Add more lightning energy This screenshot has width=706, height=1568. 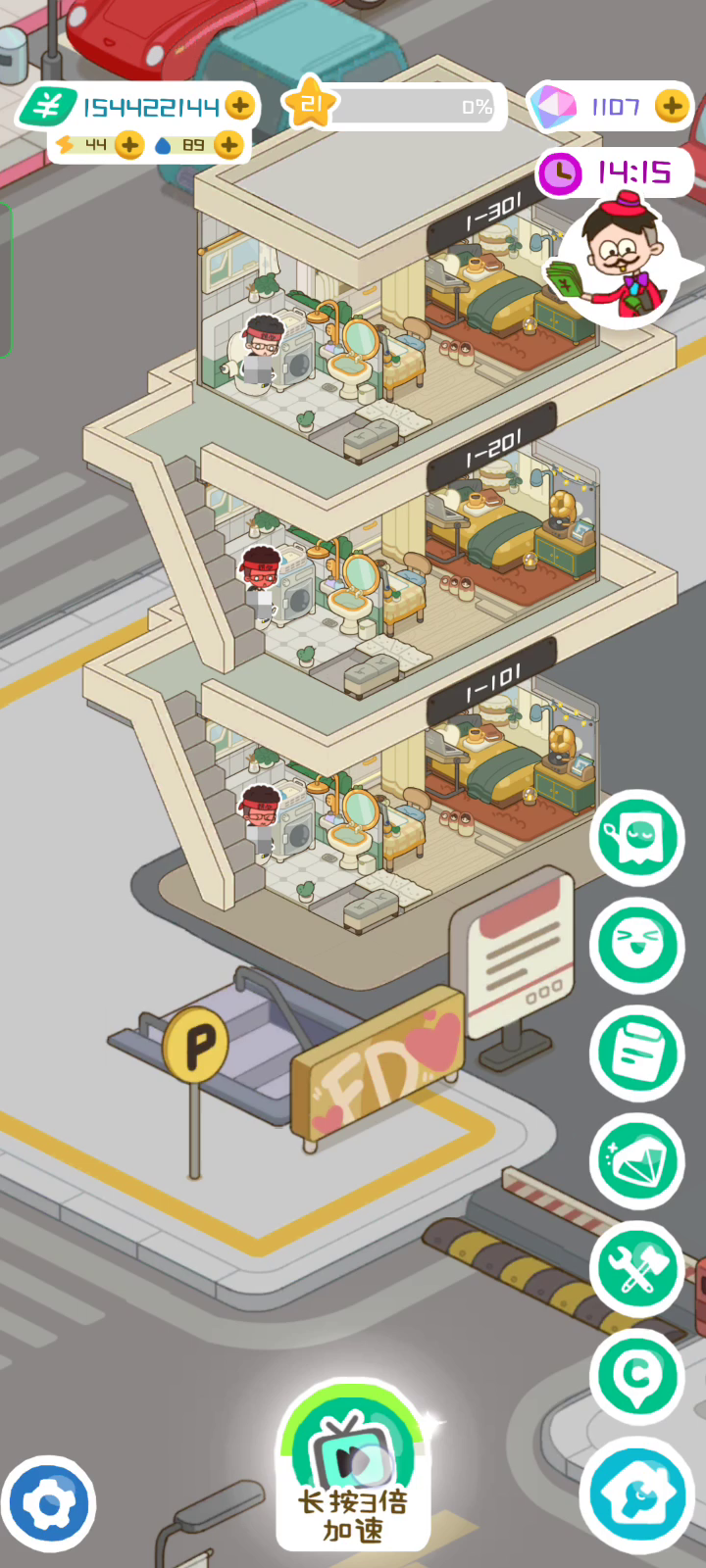coord(129,145)
